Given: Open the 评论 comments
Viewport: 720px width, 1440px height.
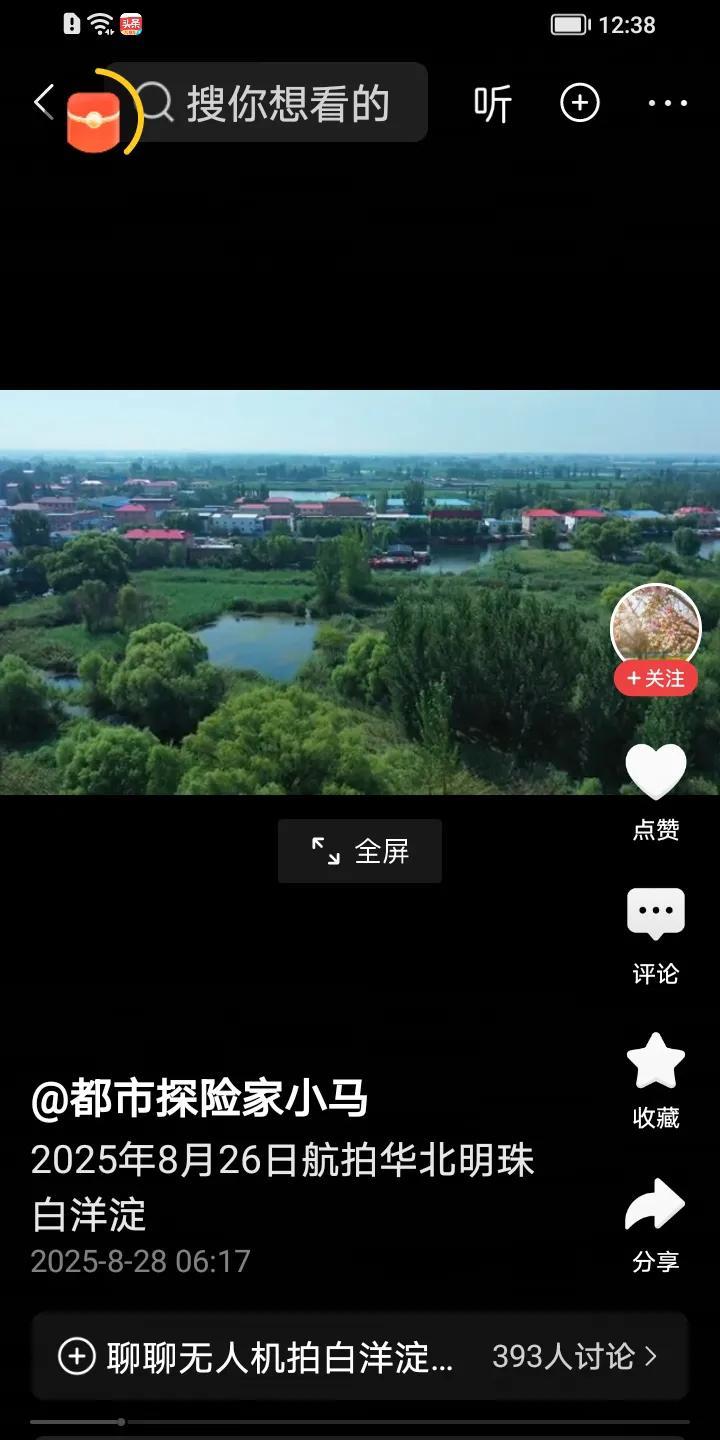Looking at the screenshot, I should point(656,914).
